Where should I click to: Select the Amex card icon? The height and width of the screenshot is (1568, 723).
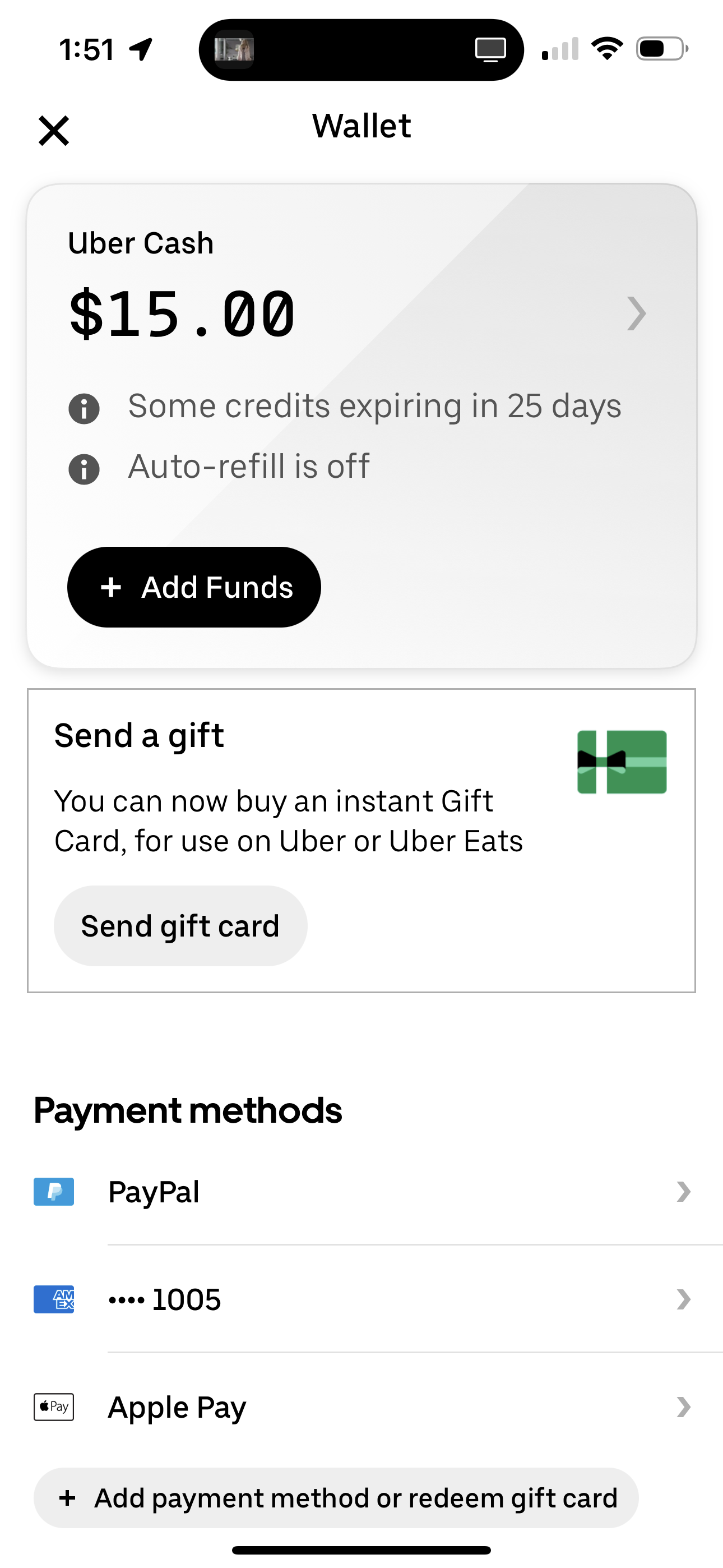click(54, 1299)
